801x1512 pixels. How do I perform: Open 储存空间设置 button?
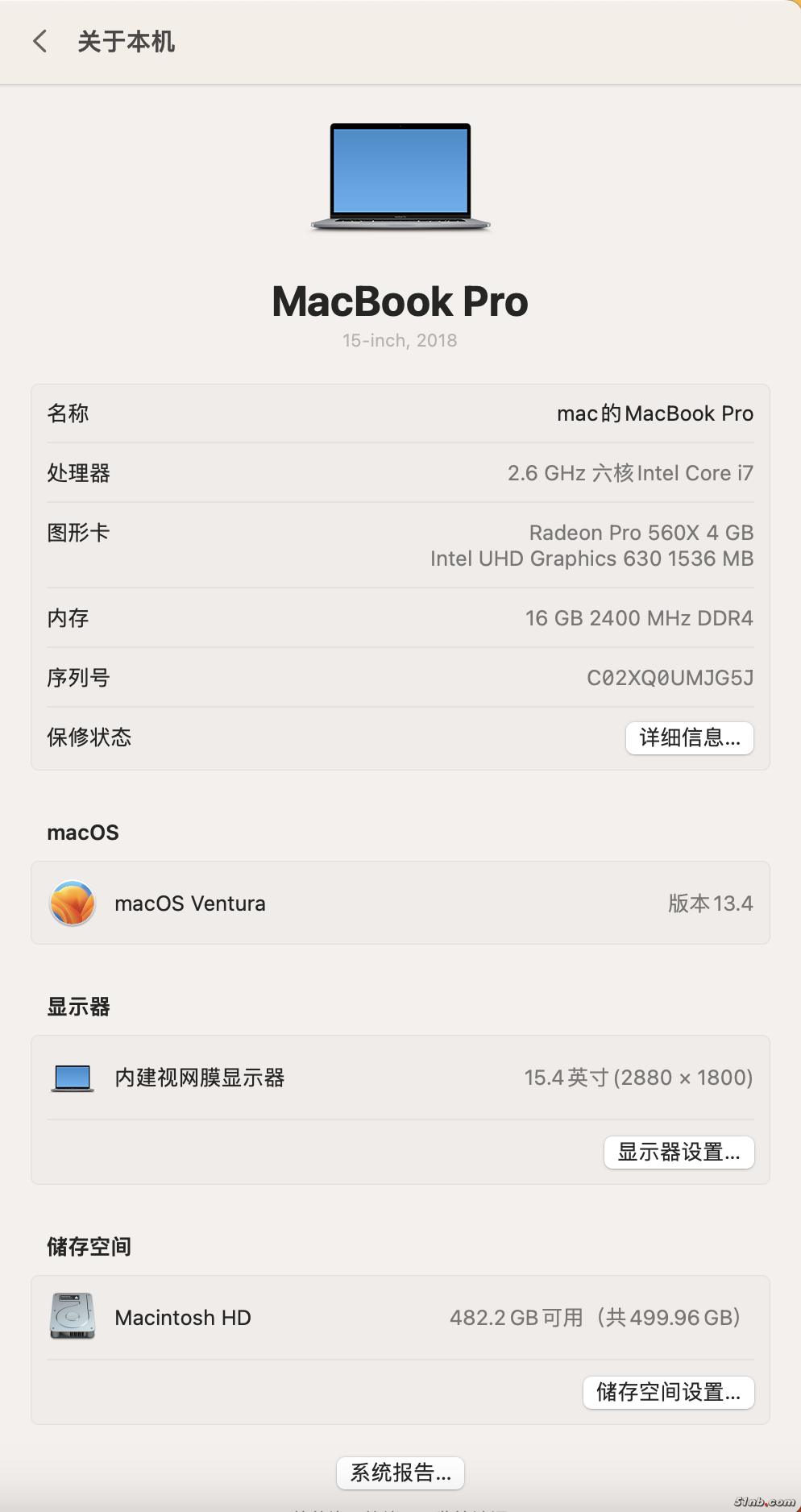(x=668, y=1392)
